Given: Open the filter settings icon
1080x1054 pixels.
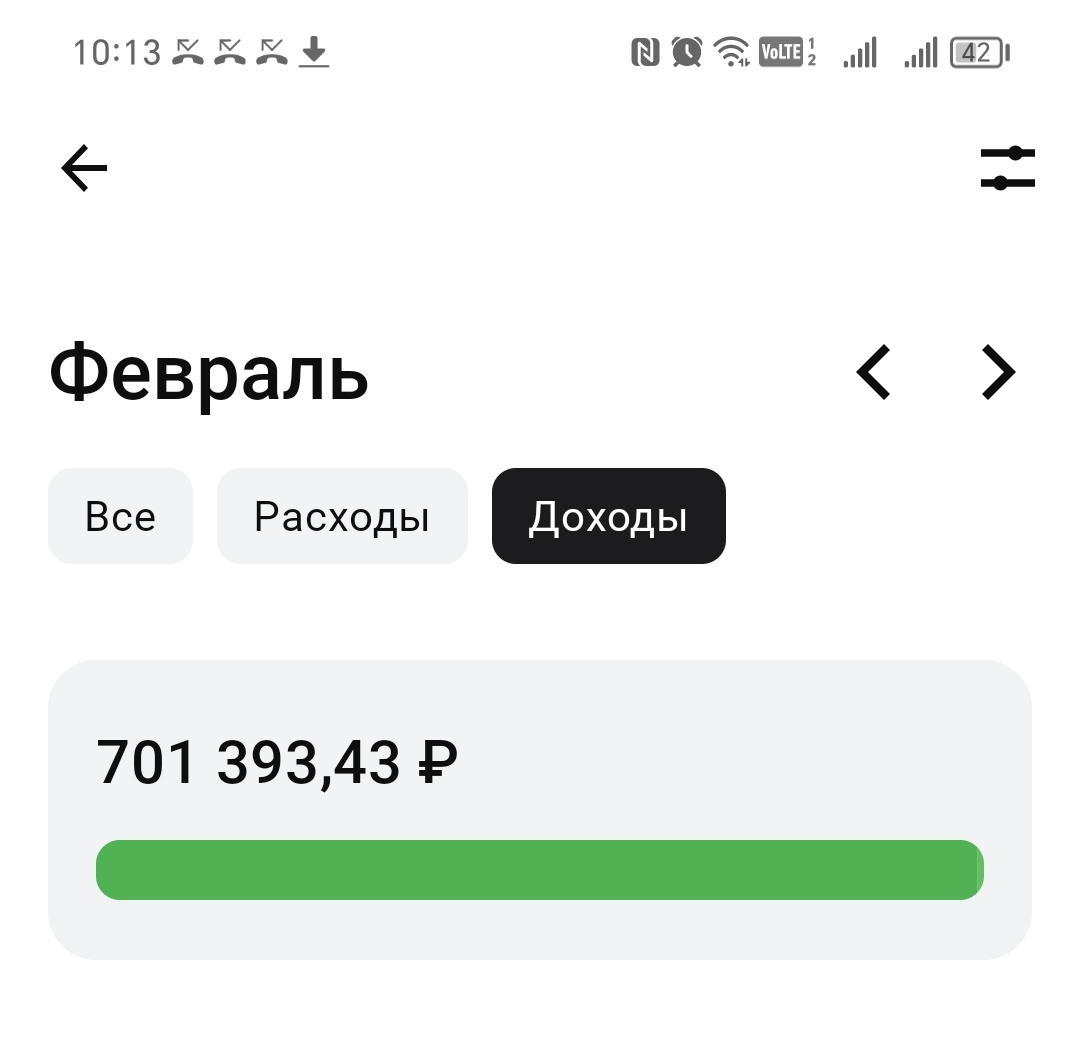Looking at the screenshot, I should tap(1007, 168).
